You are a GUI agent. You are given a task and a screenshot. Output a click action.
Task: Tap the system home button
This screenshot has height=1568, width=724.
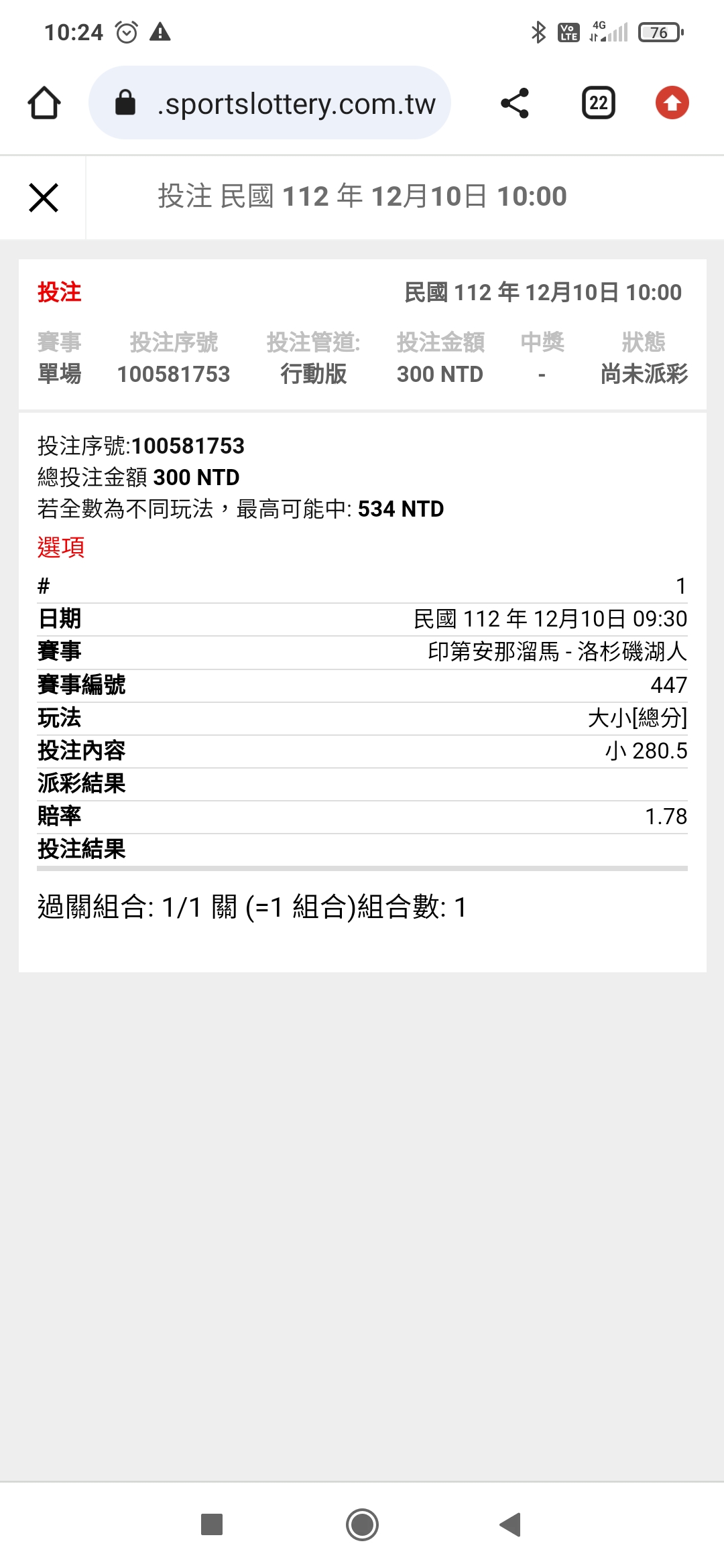click(362, 1524)
